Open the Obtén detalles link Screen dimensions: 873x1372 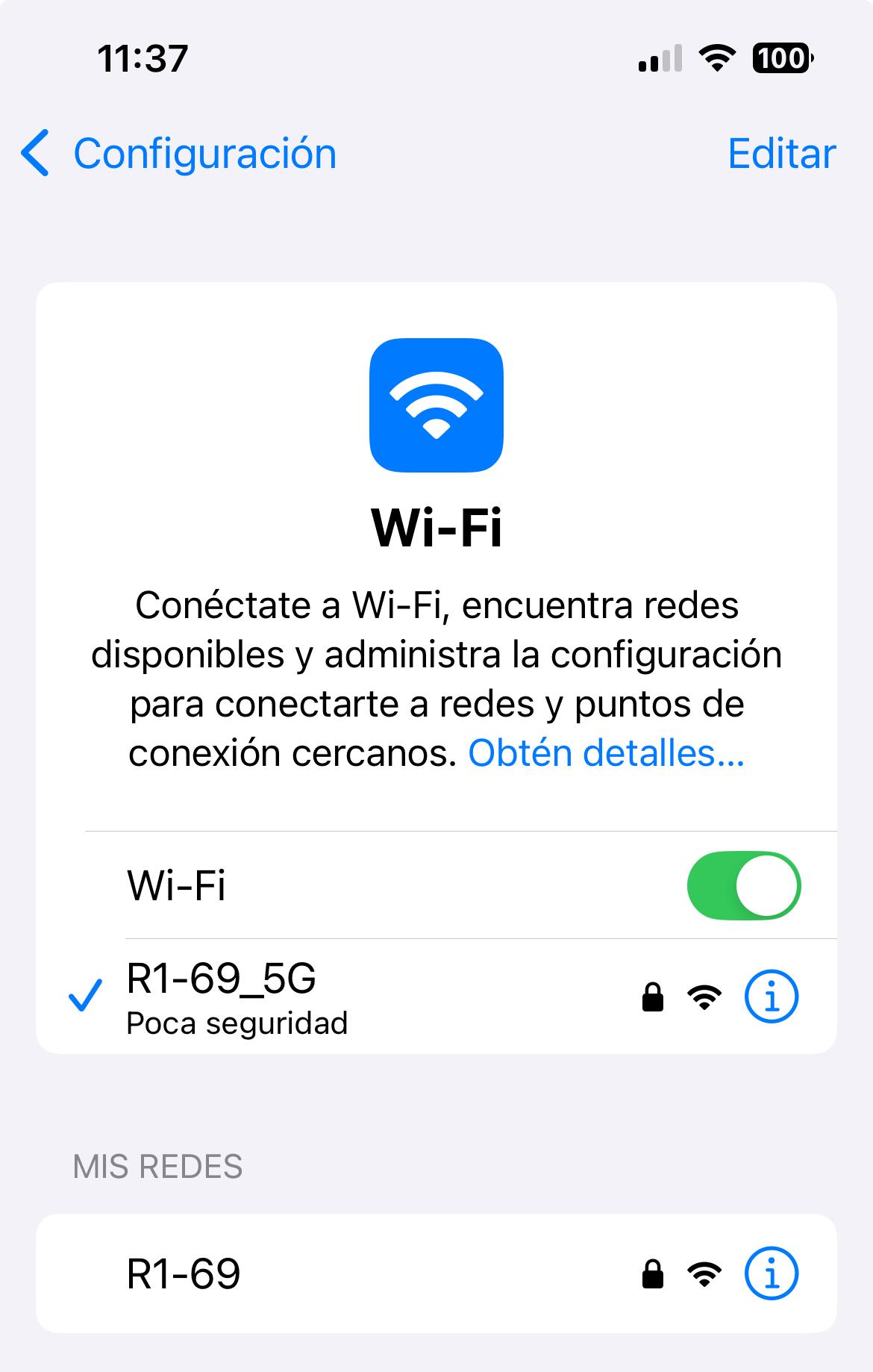click(x=606, y=753)
